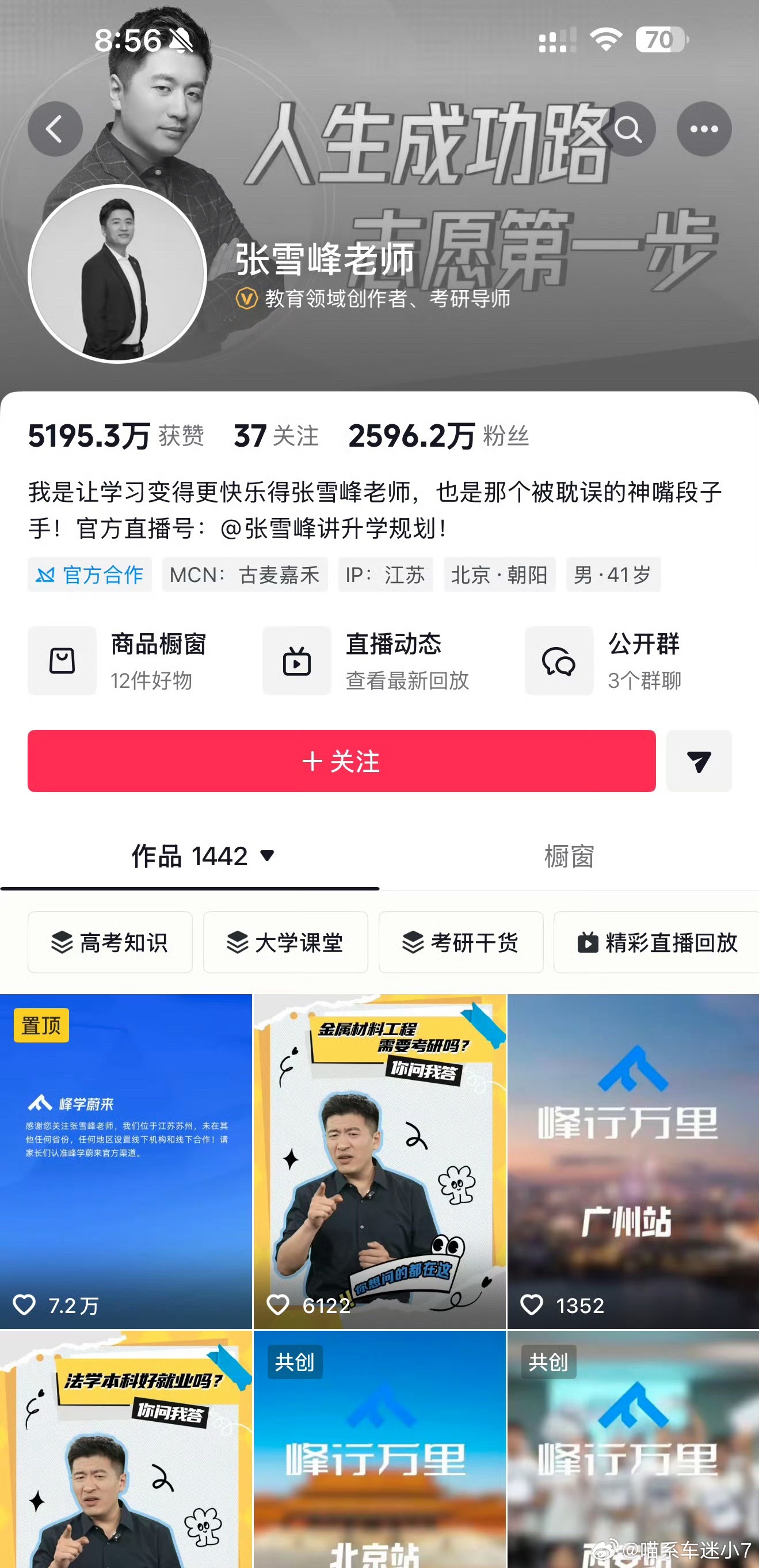Tap the red 关注 follow button
Image resolution: width=759 pixels, height=1568 pixels.
pyautogui.click(x=343, y=761)
